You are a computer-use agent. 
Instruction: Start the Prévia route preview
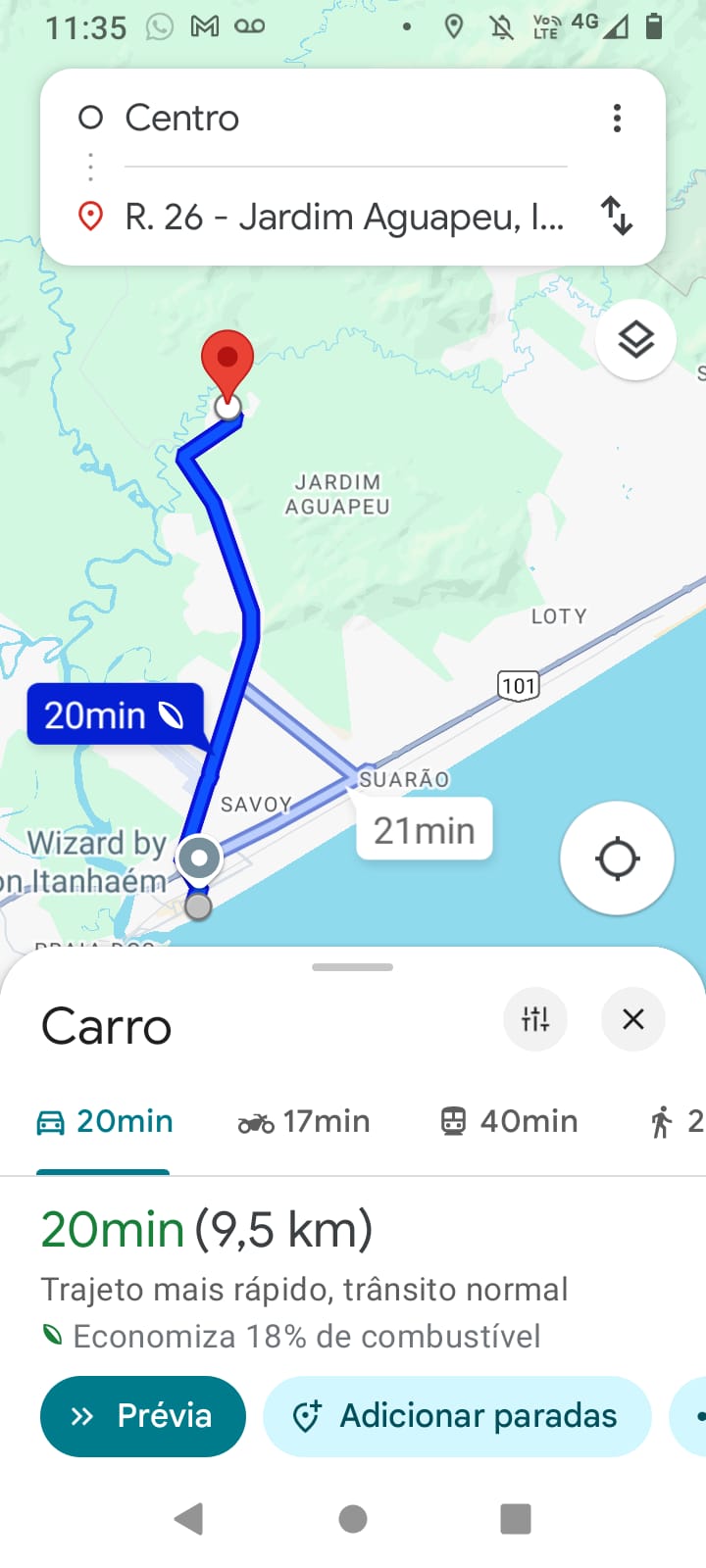point(143,1416)
